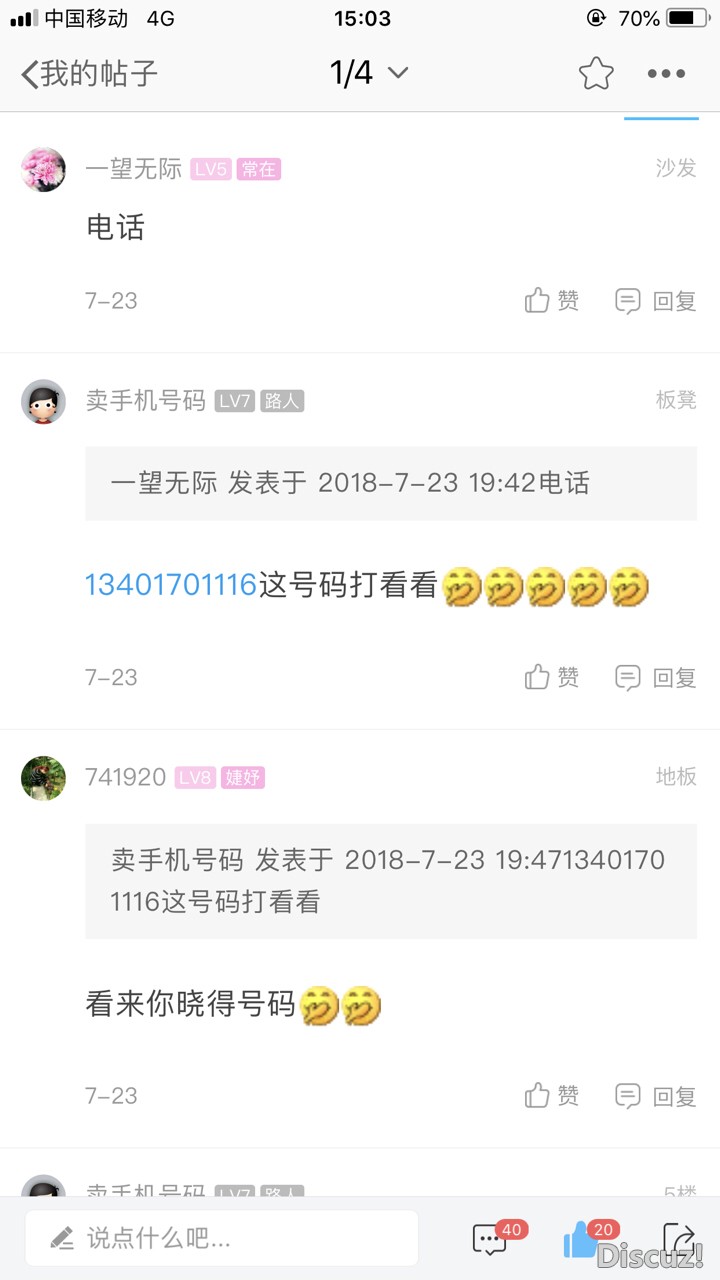Open 卖手机号码's user profile
This screenshot has width=720, height=1280.
[x=43, y=401]
